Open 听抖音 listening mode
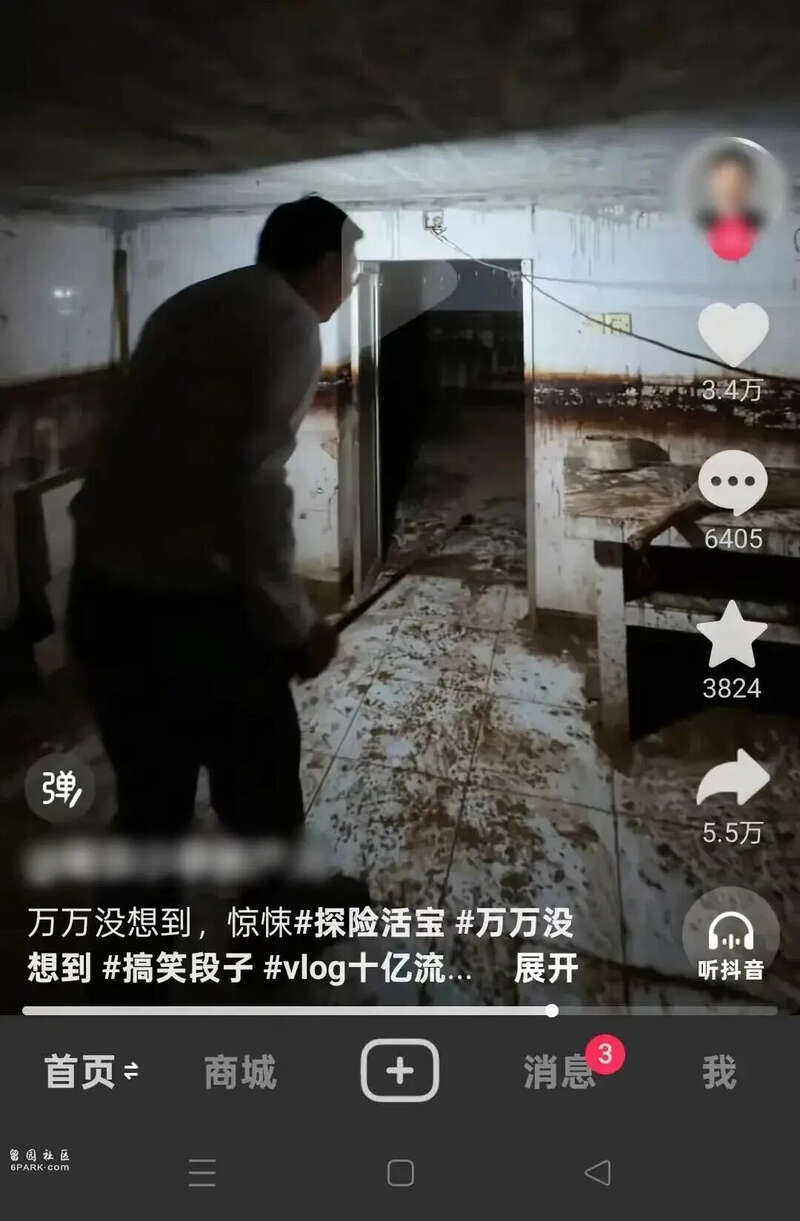 tap(731, 935)
